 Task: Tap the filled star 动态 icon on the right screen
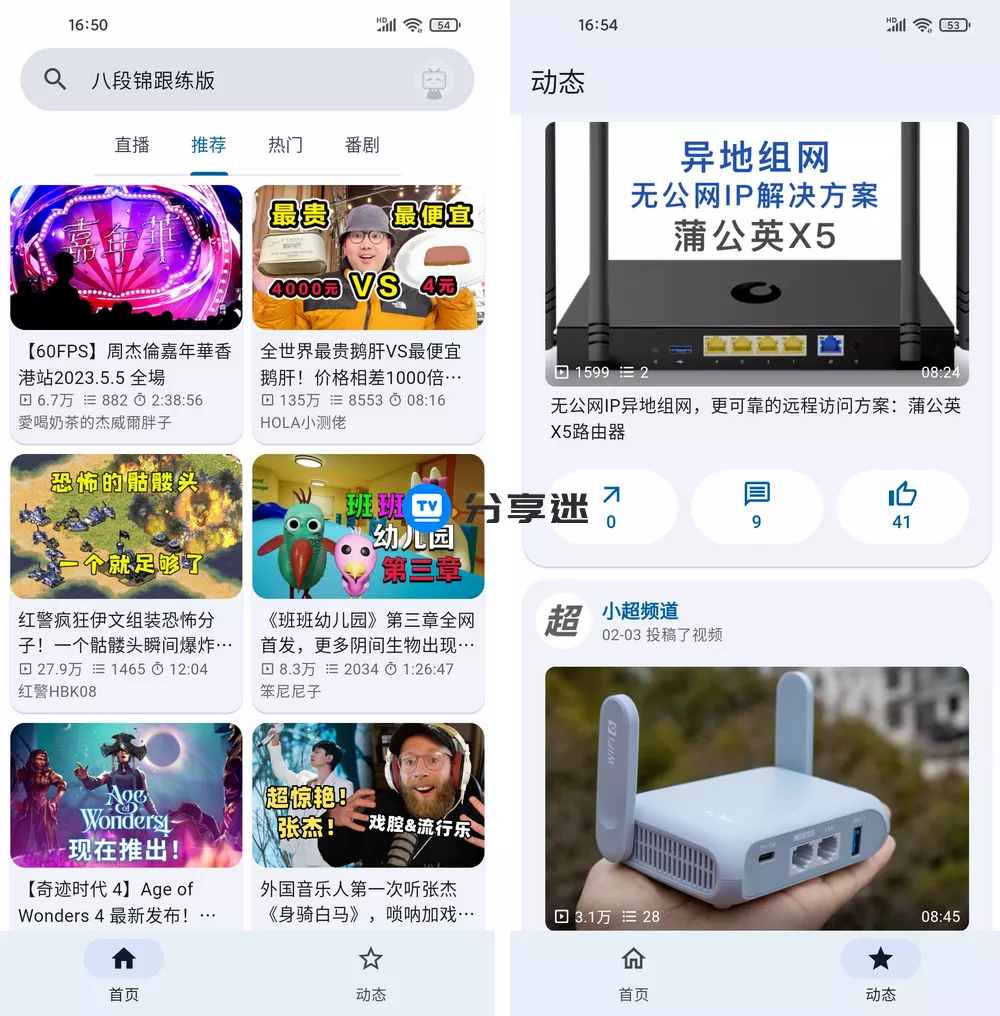tap(880, 958)
